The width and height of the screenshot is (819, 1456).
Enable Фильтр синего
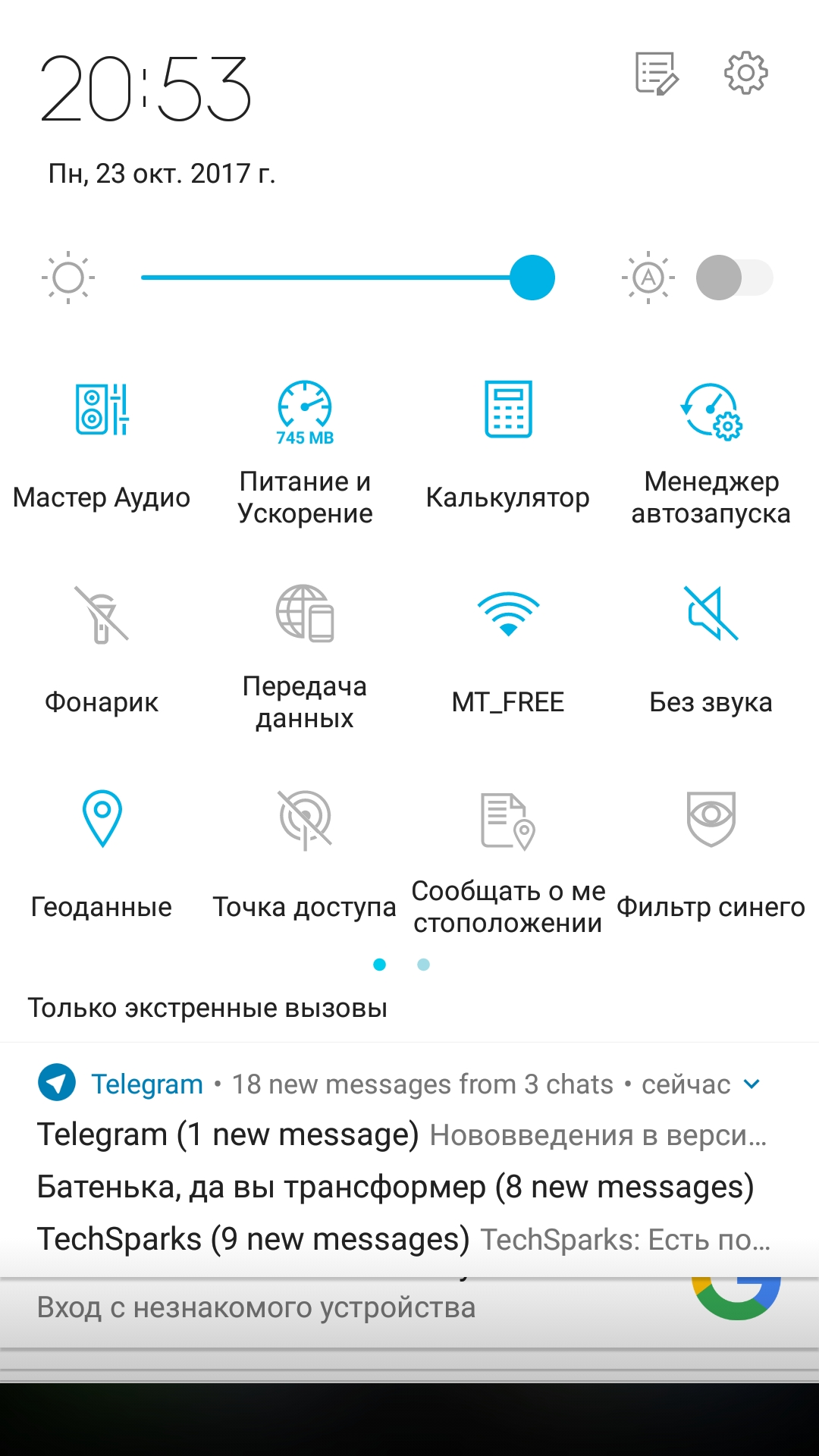tap(711, 857)
